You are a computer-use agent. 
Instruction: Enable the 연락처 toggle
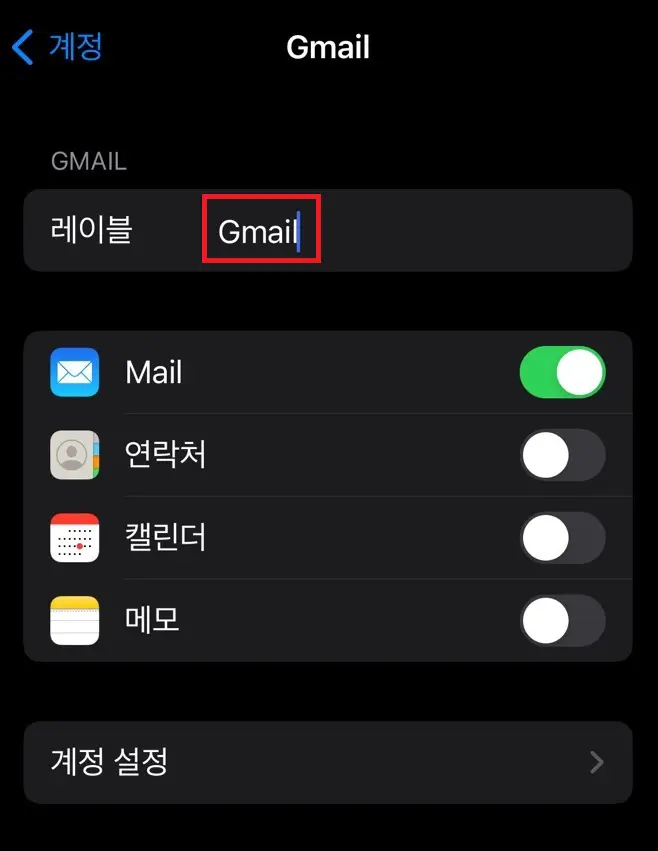pos(562,456)
